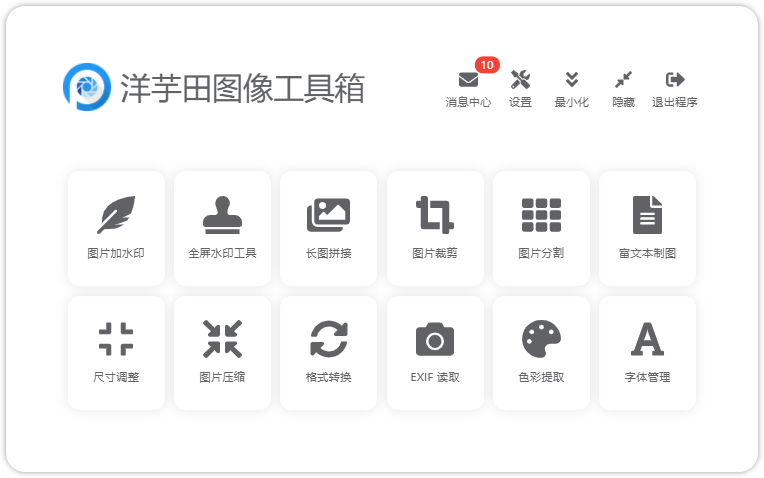Screen dimensions: 764x478
Task: Open 设置 settings
Action: click(520, 88)
